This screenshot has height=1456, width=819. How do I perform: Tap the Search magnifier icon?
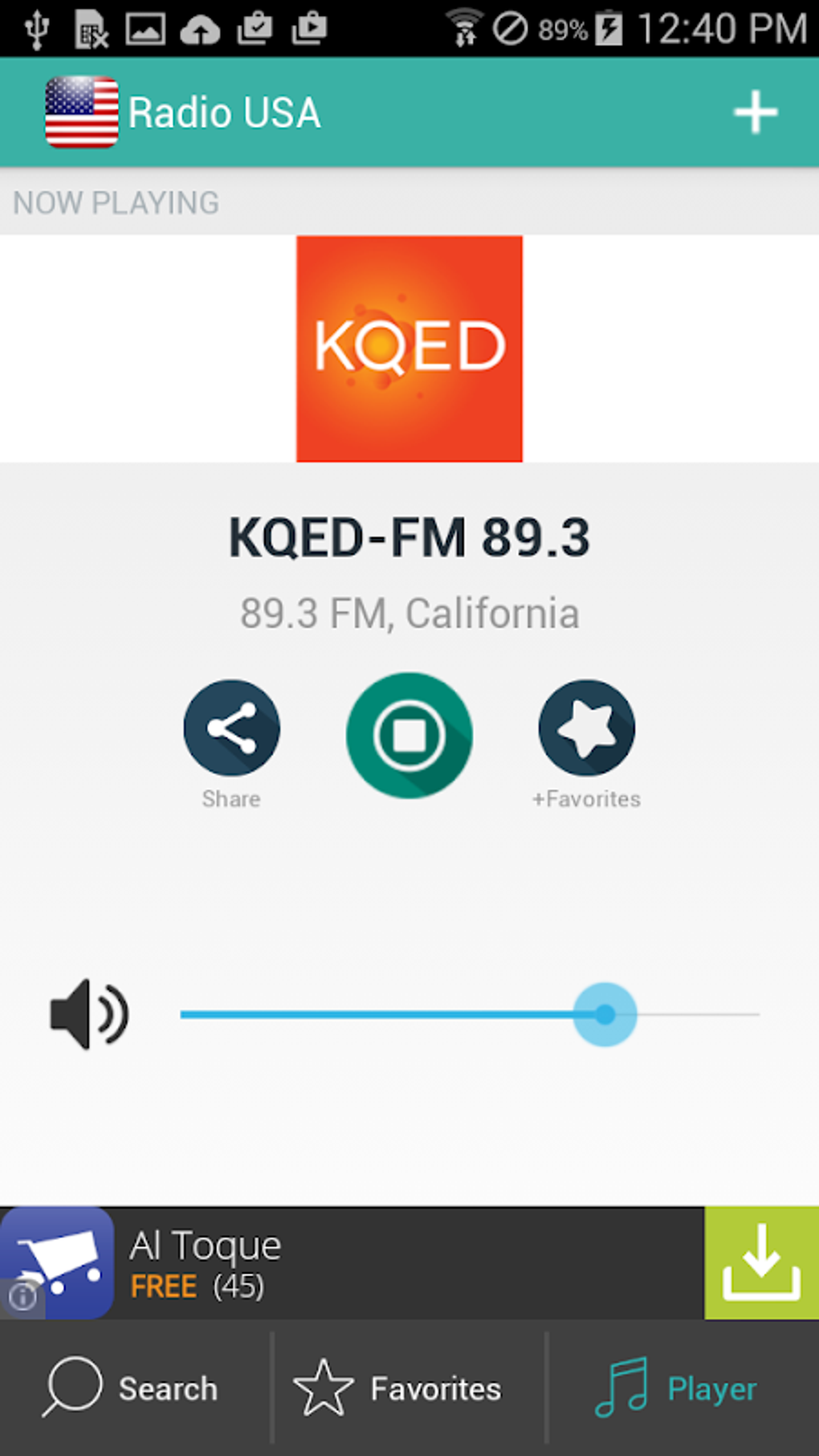pos(73,1387)
